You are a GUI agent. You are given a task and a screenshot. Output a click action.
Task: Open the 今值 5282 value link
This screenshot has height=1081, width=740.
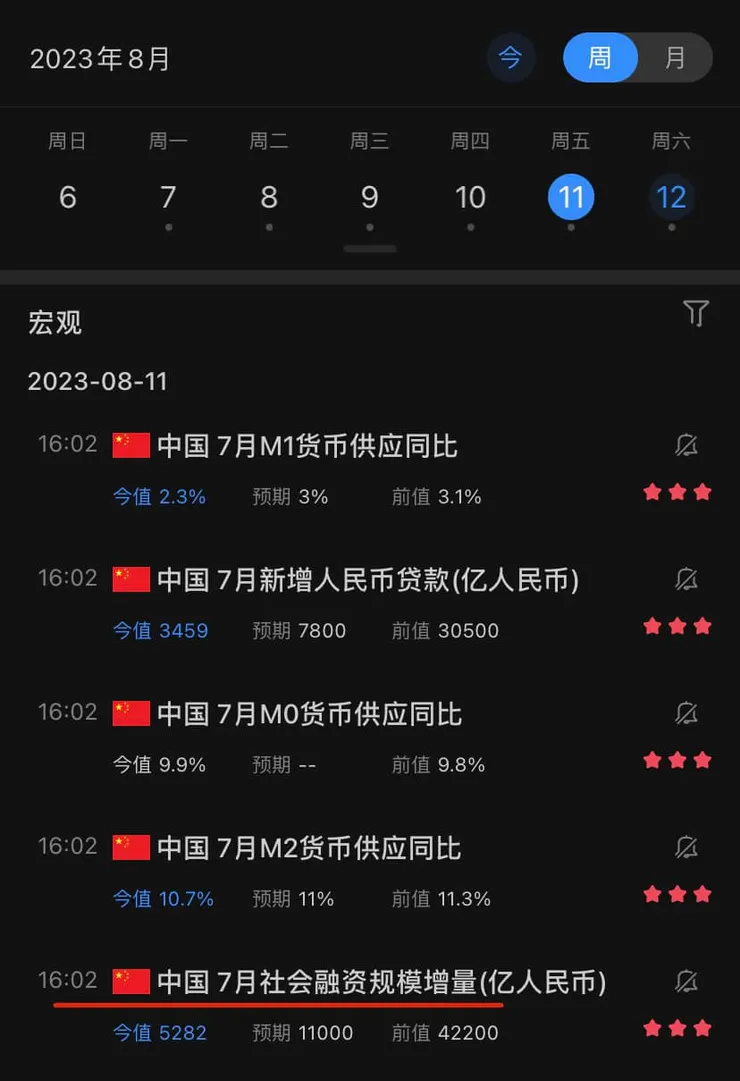point(160,1031)
